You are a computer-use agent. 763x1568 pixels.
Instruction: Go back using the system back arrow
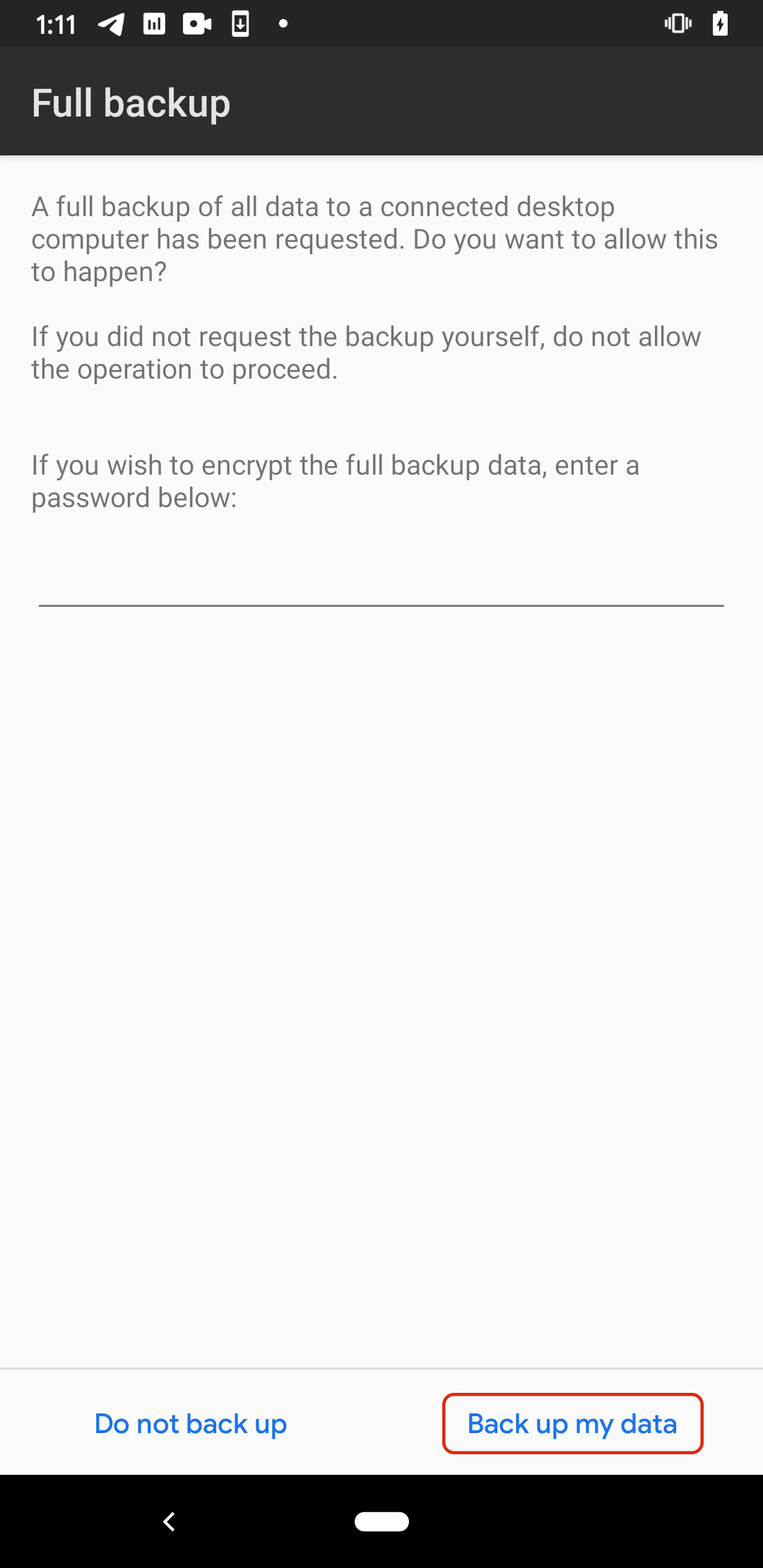pyautogui.click(x=169, y=1521)
